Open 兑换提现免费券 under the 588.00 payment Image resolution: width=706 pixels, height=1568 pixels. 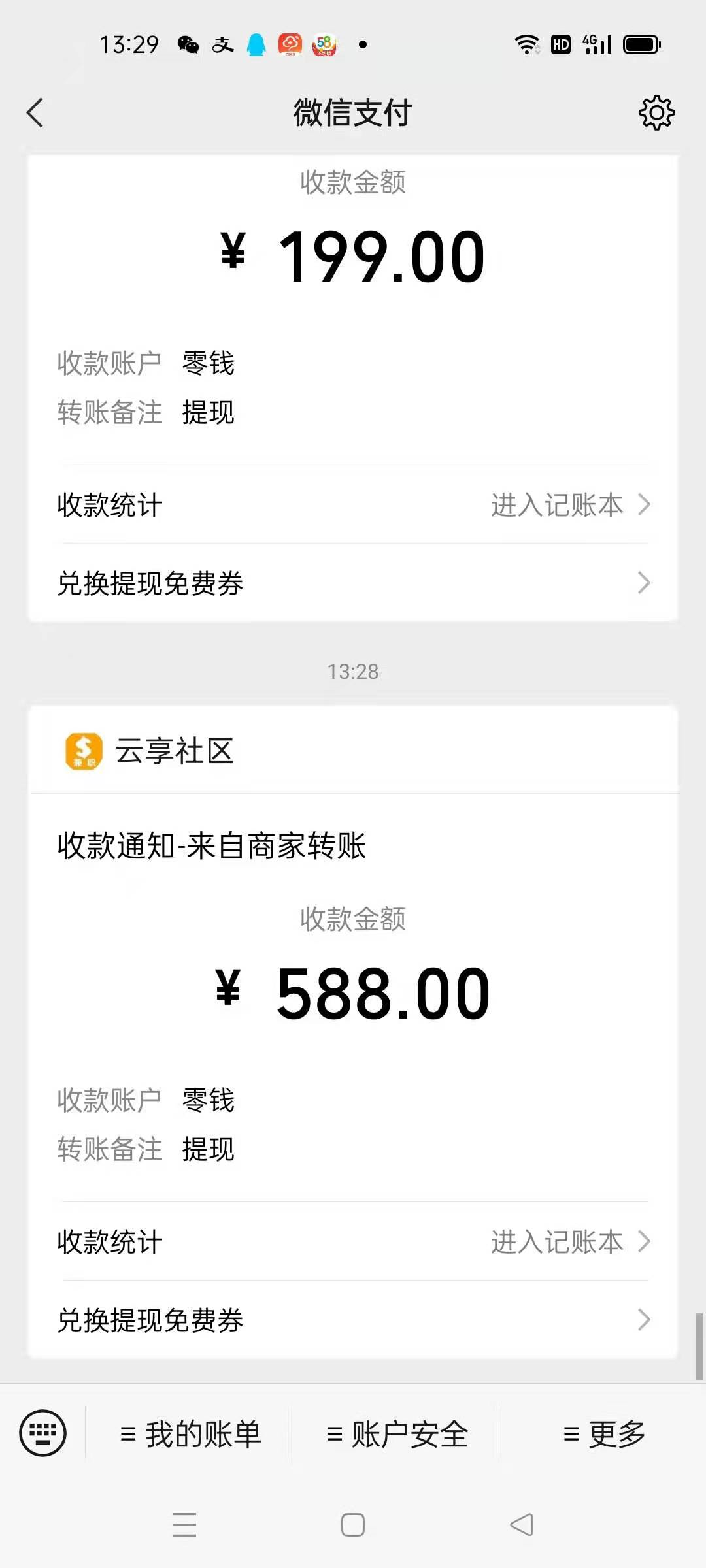tap(353, 1320)
